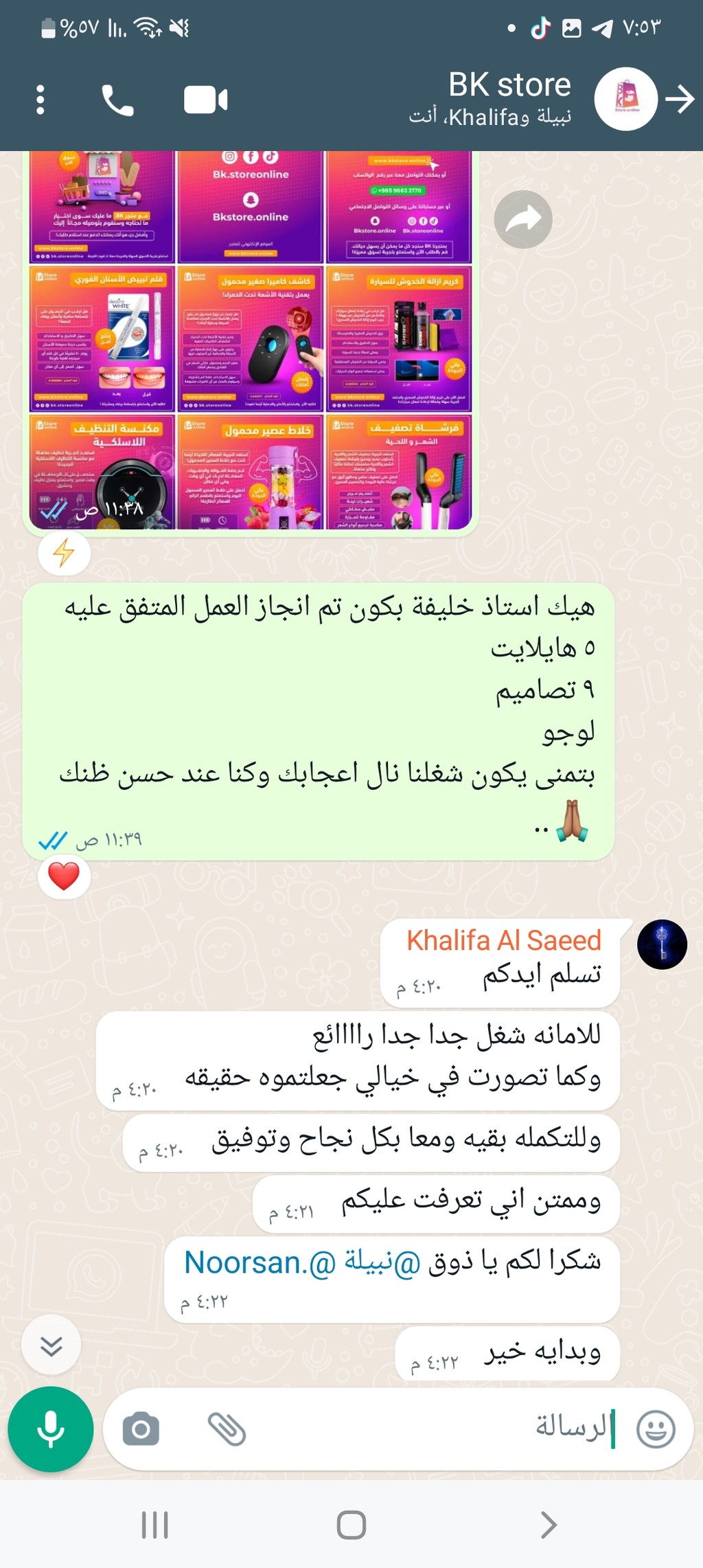Open Khalifa Al Saeed's profile picture
Screen dimensions: 703x1568
click(662, 944)
